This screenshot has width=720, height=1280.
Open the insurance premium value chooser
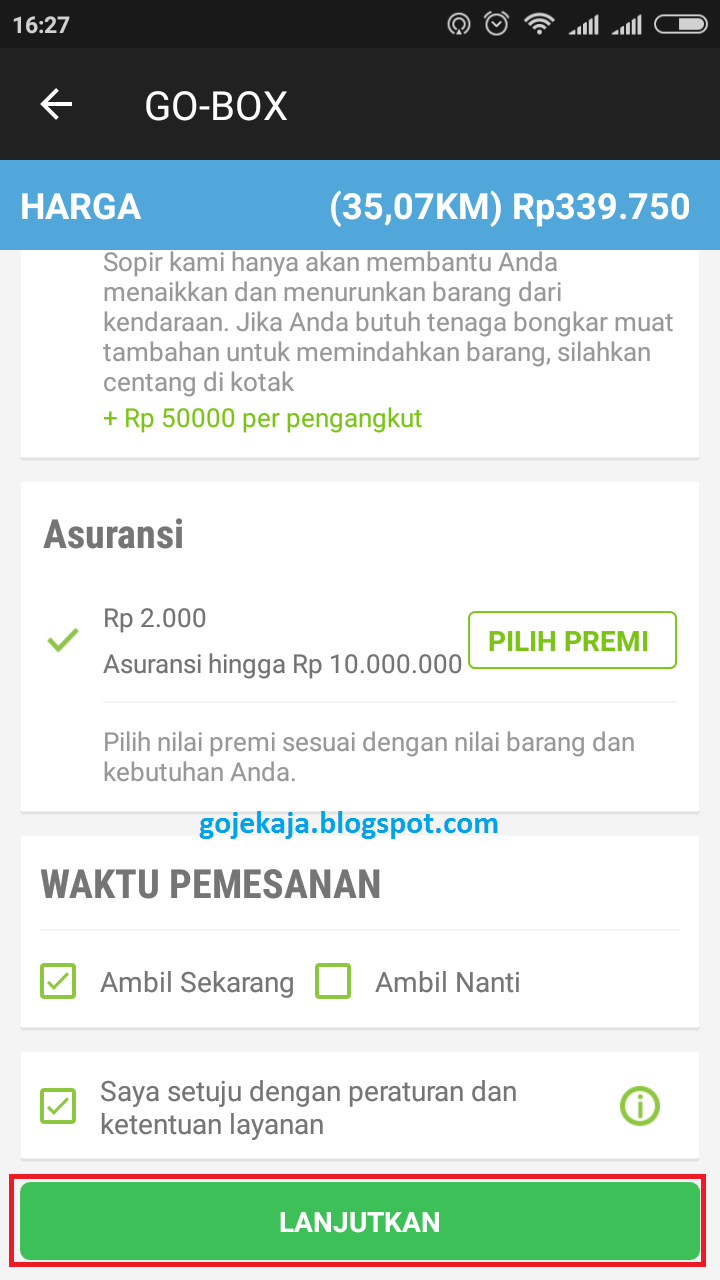pos(572,640)
